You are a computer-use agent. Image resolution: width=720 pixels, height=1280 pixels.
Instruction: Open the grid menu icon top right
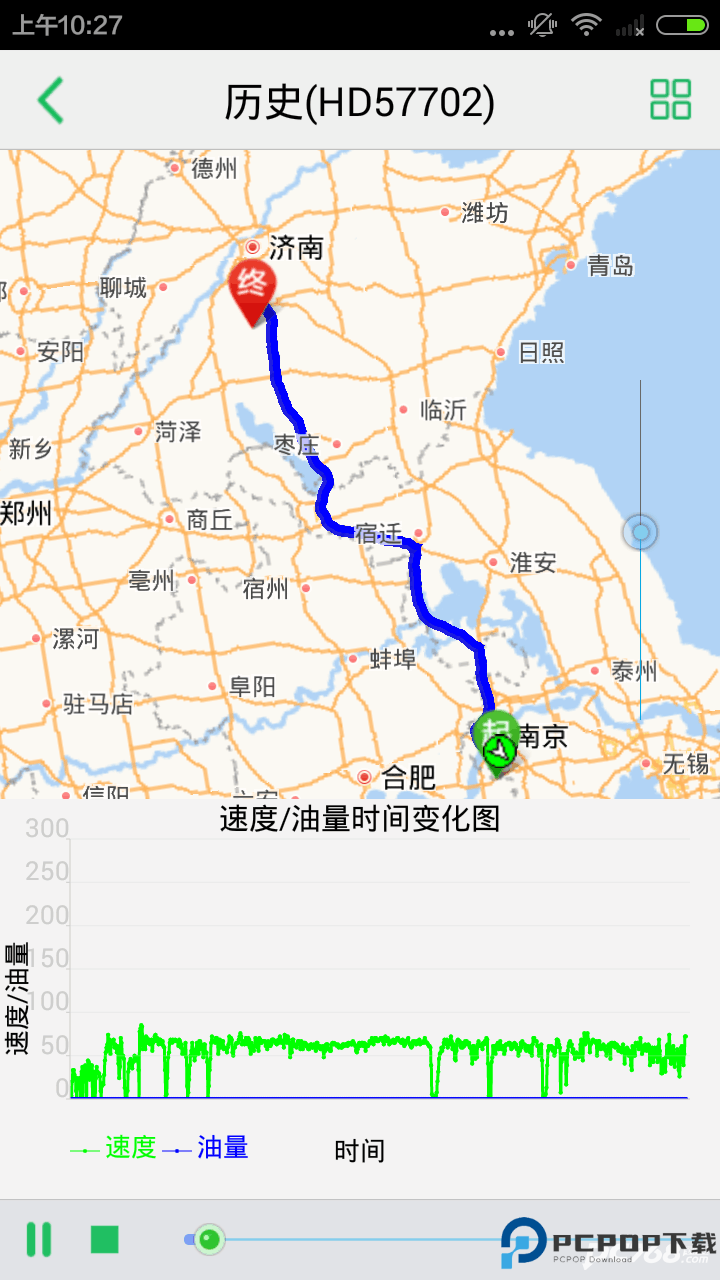click(669, 98)
